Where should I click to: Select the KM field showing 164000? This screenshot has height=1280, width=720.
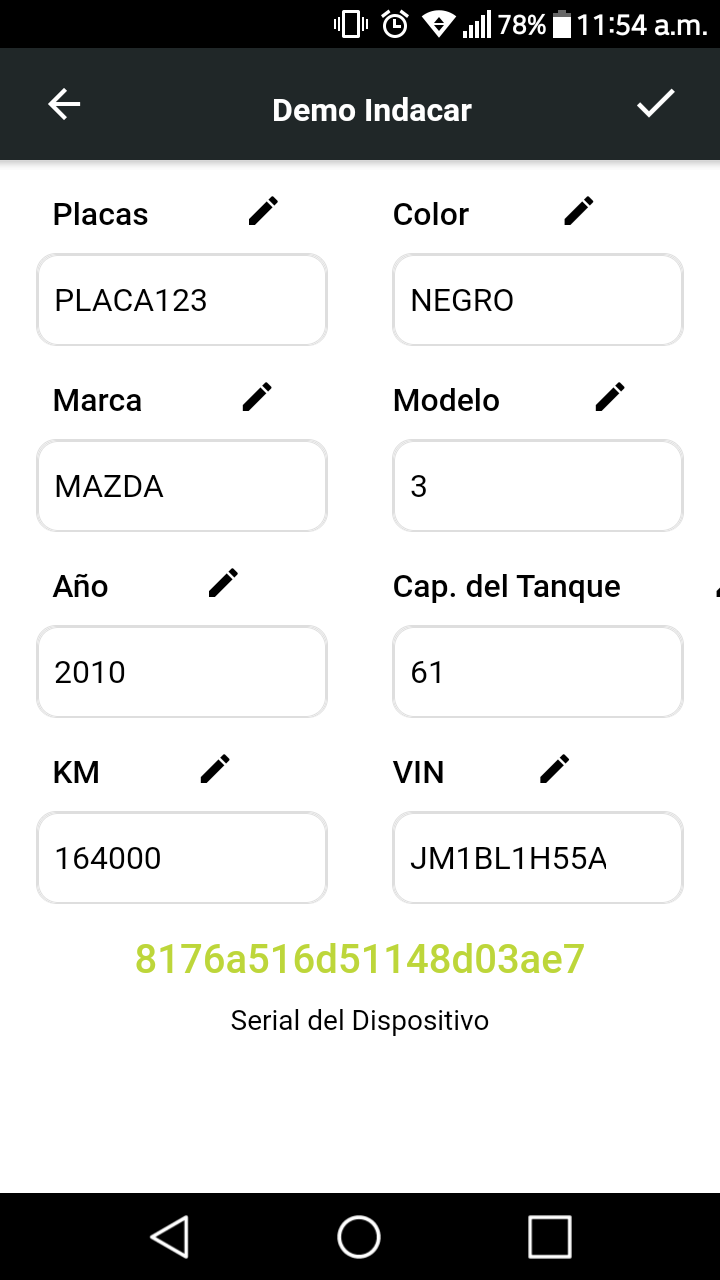pos(182,858)
